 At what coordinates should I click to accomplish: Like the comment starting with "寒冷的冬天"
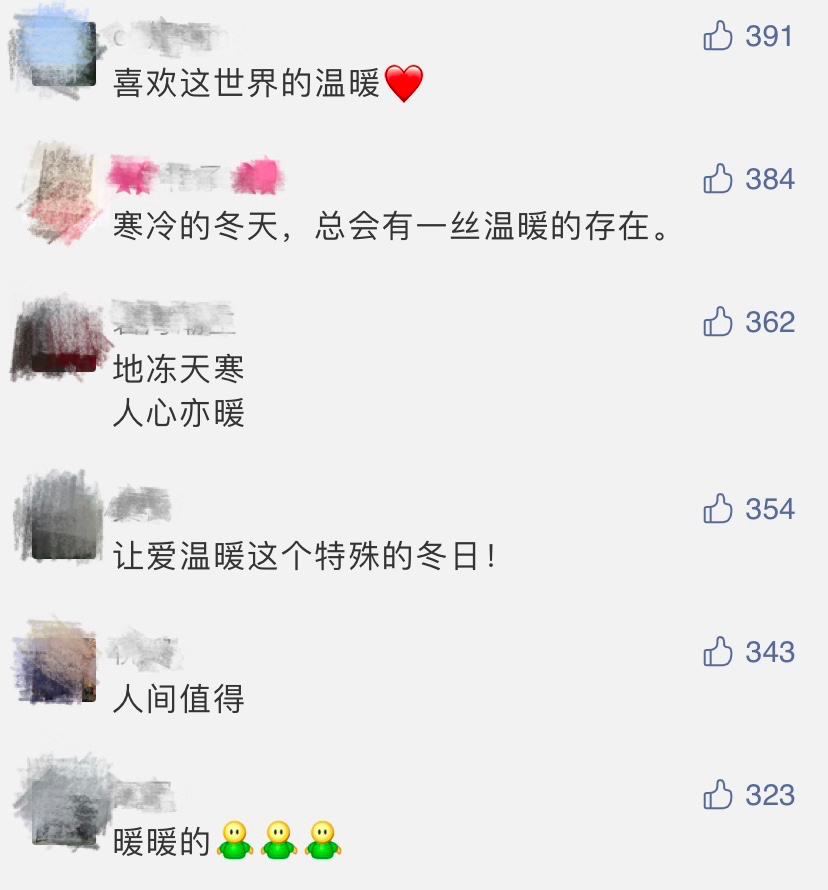tap(718, 180)
